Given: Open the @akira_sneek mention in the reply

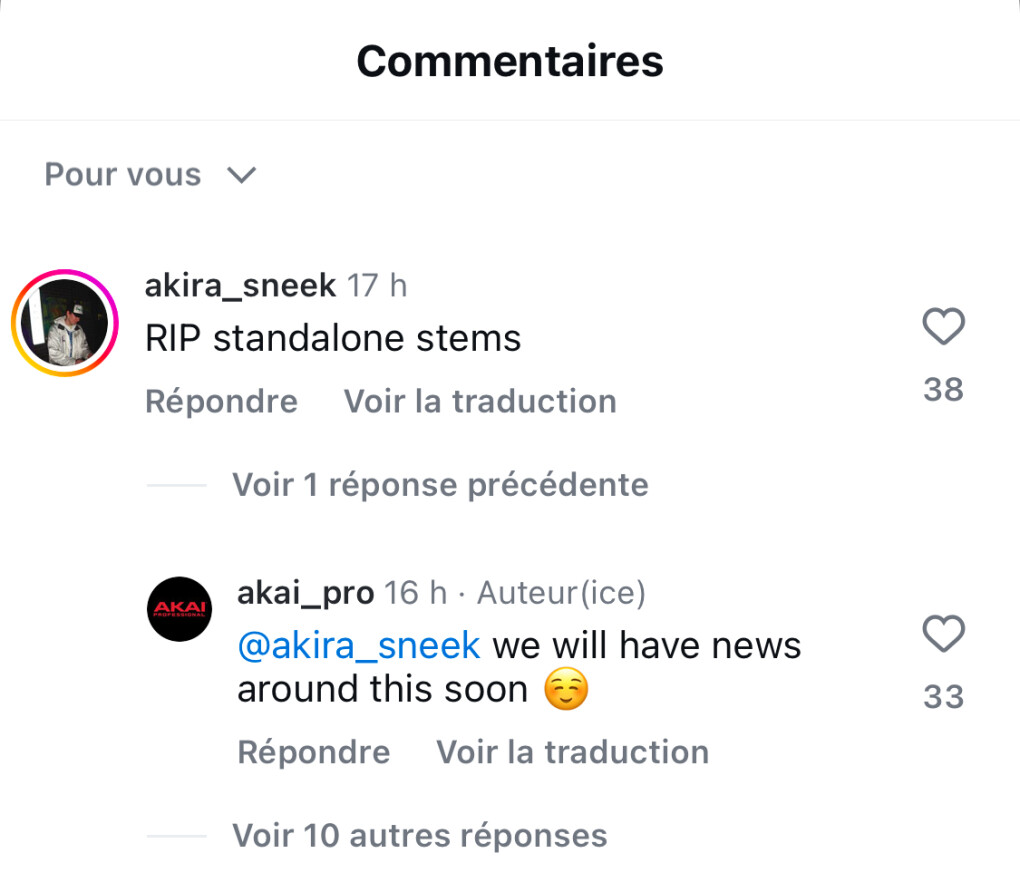Looking at the screenshot, I should 359,645.
